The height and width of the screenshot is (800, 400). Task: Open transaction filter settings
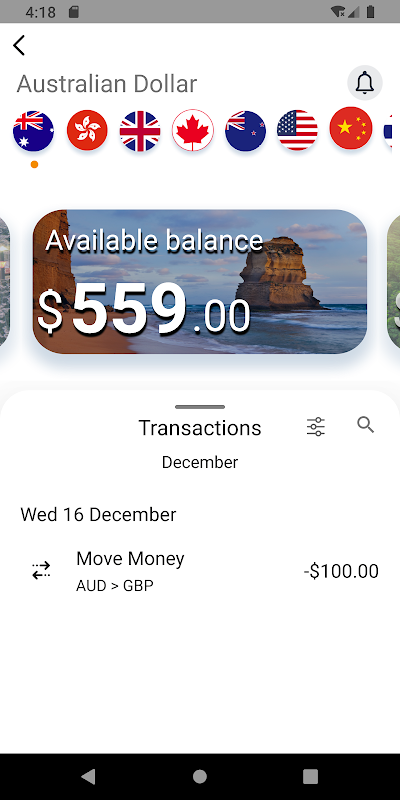316,426
